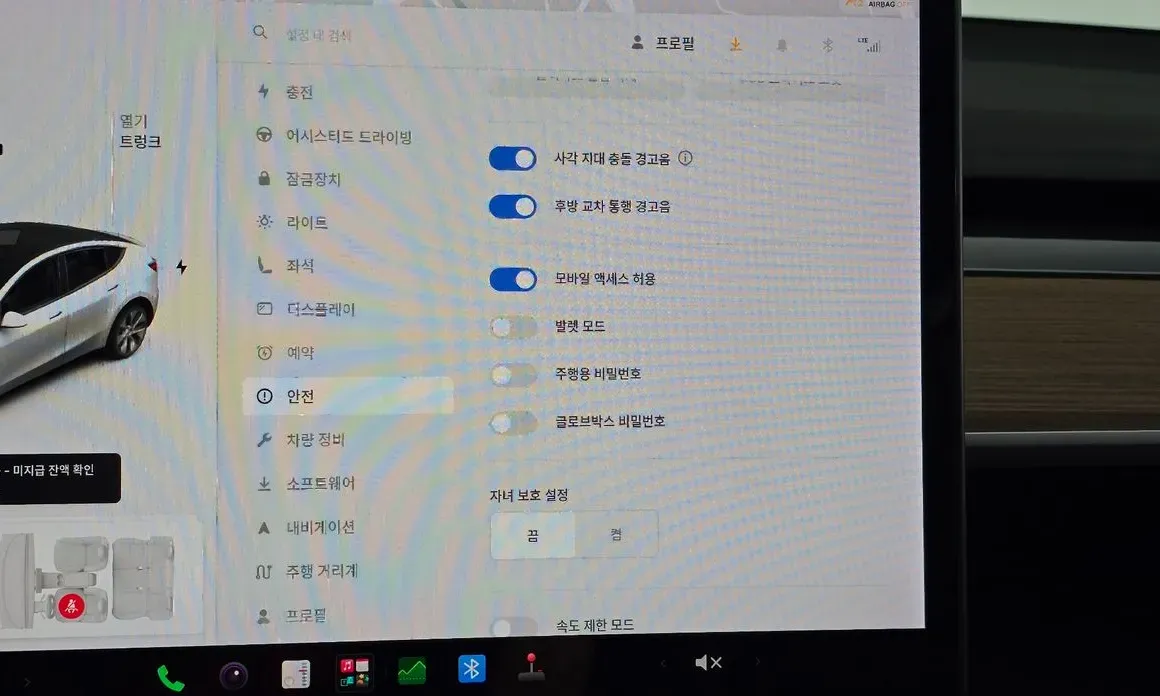
Task: Open Bluetooth app in the dock
Action: click(471, 669)
